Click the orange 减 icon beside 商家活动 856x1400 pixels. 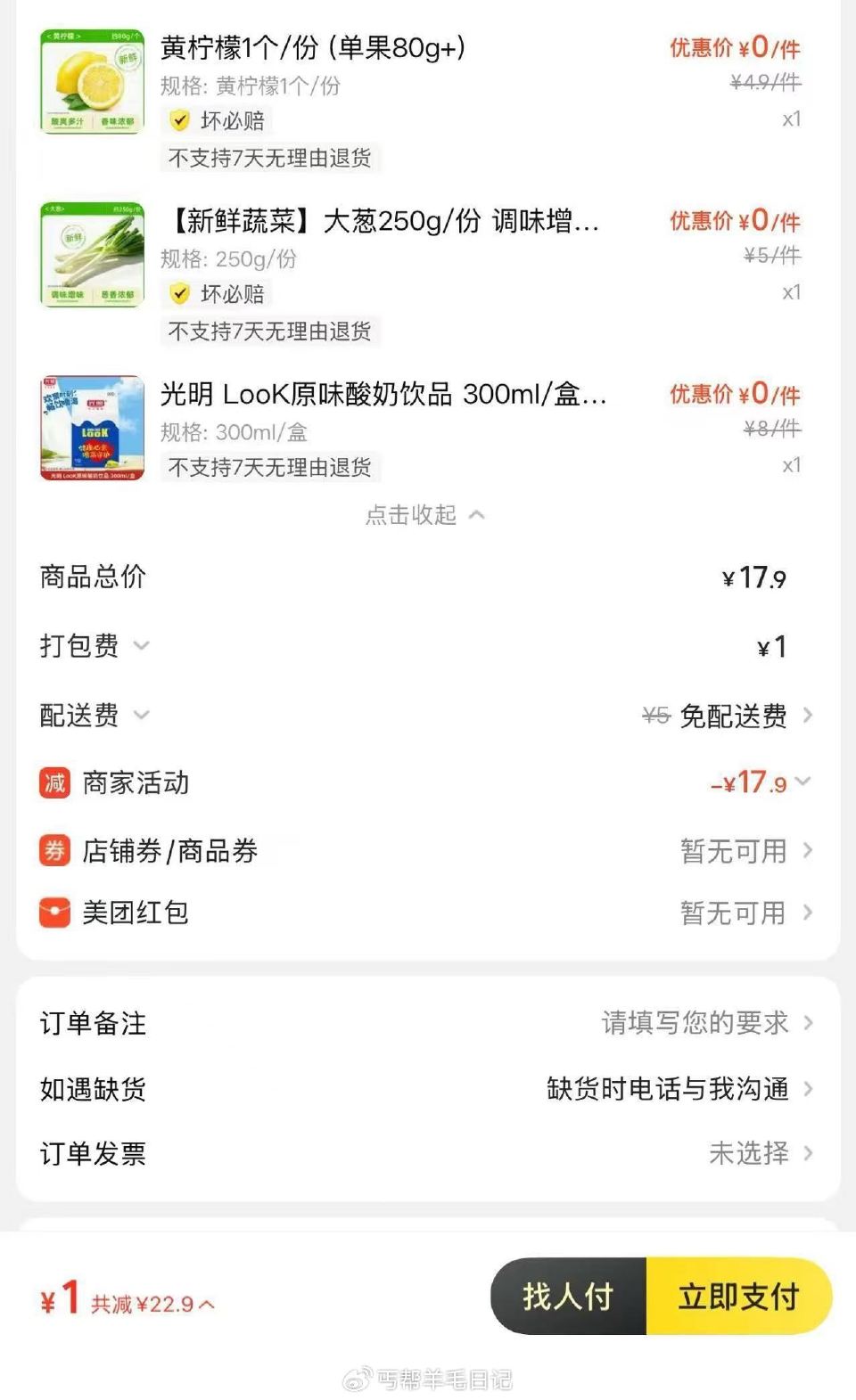point(52,782)
